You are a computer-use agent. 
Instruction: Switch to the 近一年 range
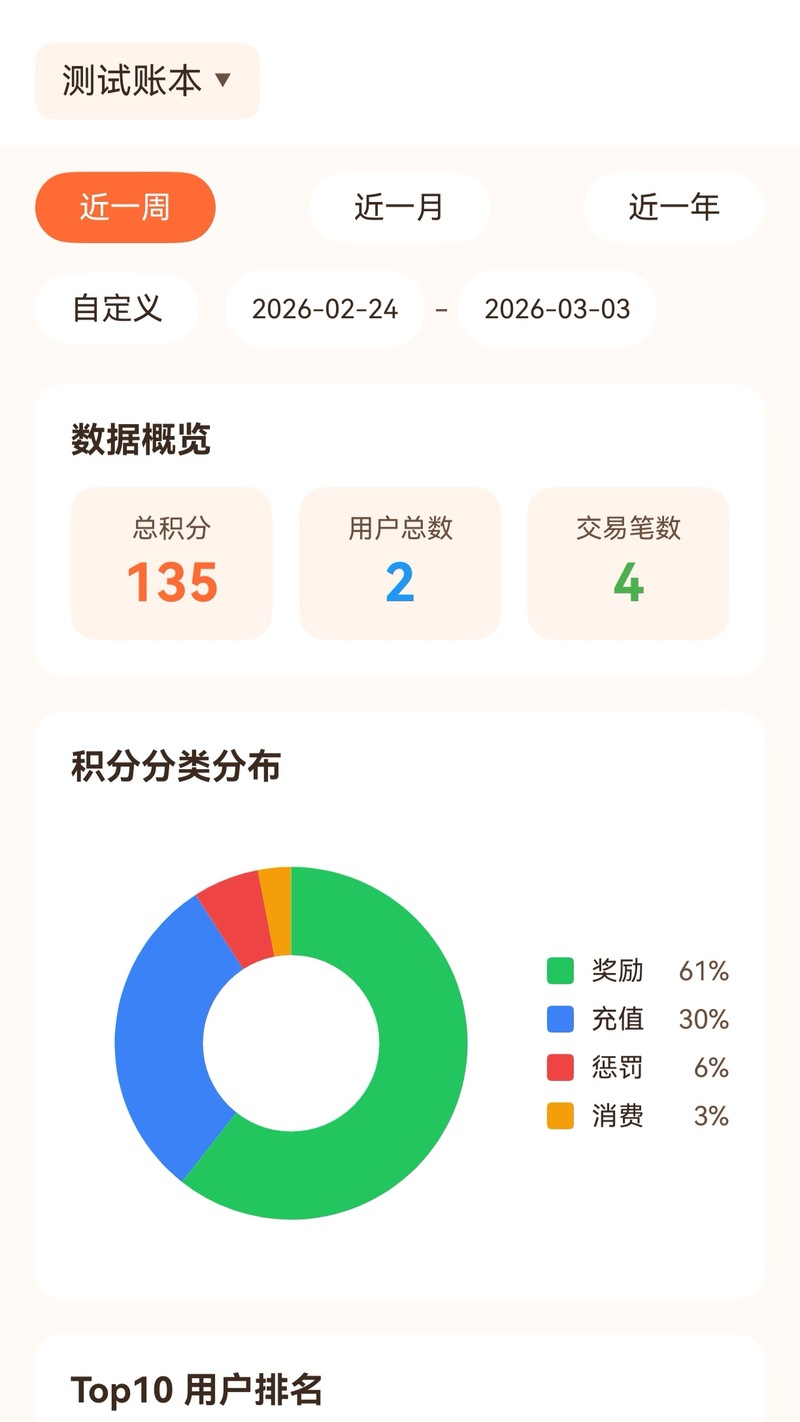click(674, 207)
